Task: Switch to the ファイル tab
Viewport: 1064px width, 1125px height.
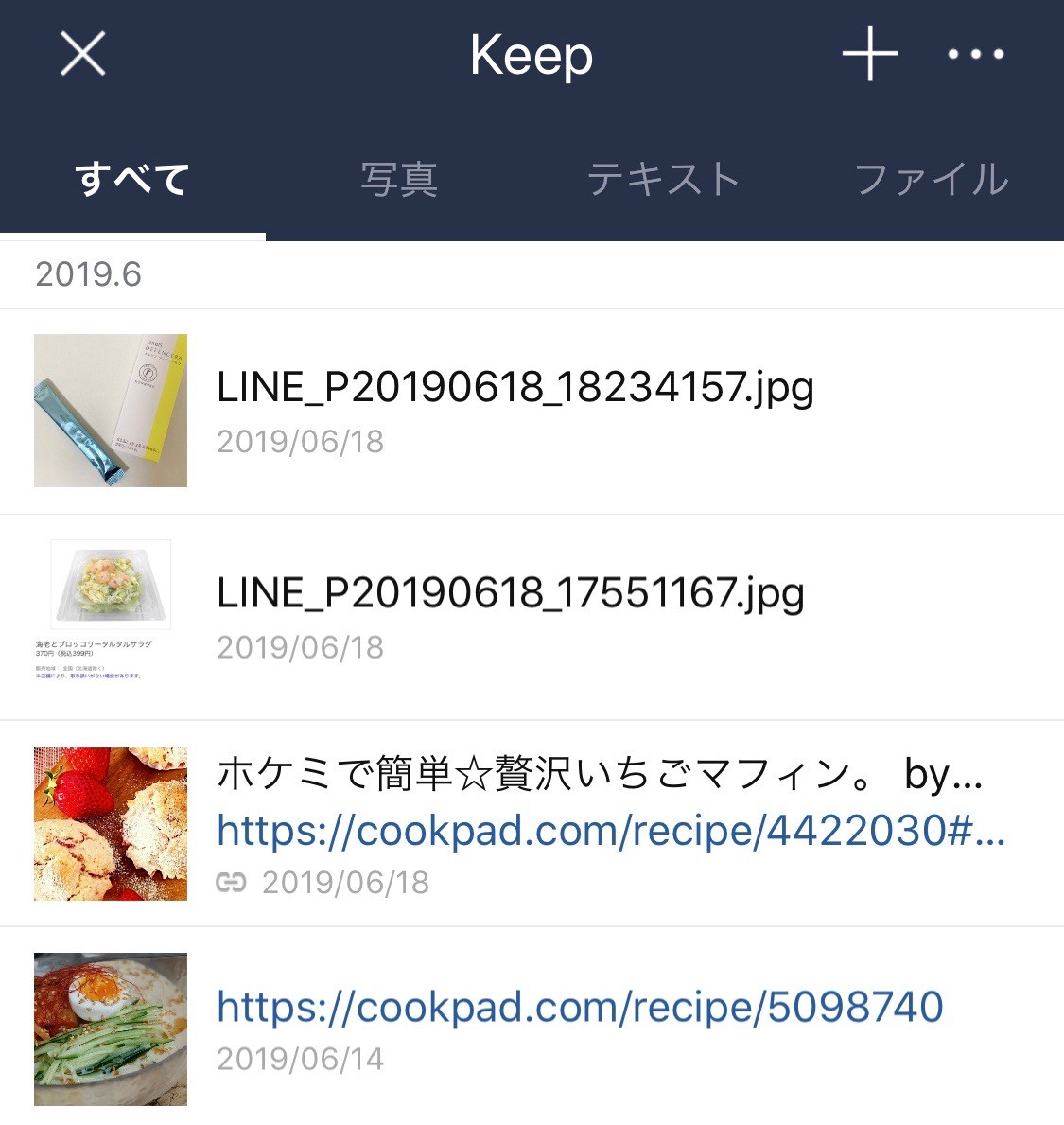Action: (932, 179)
